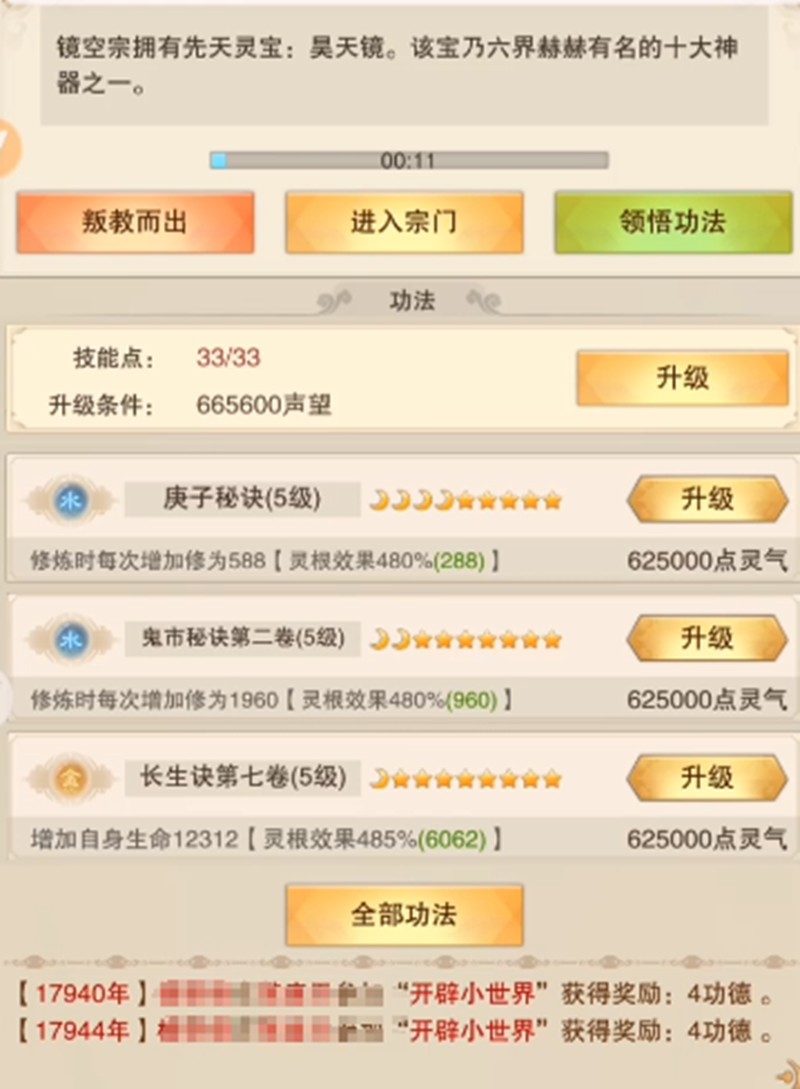Upgrade skill points with 升级 button
800x1089 pixels.
[682, 378]
